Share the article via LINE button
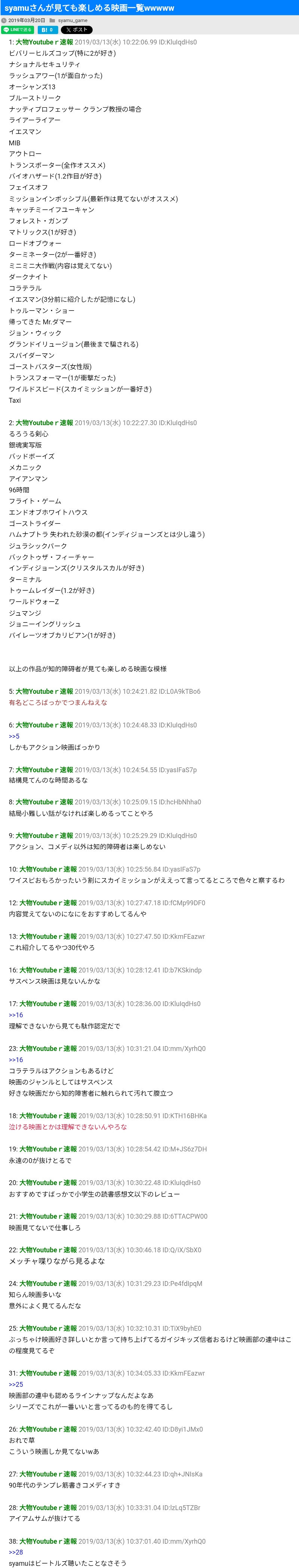The height and width of the screenshot is (1568, 299). coord(17,30)
